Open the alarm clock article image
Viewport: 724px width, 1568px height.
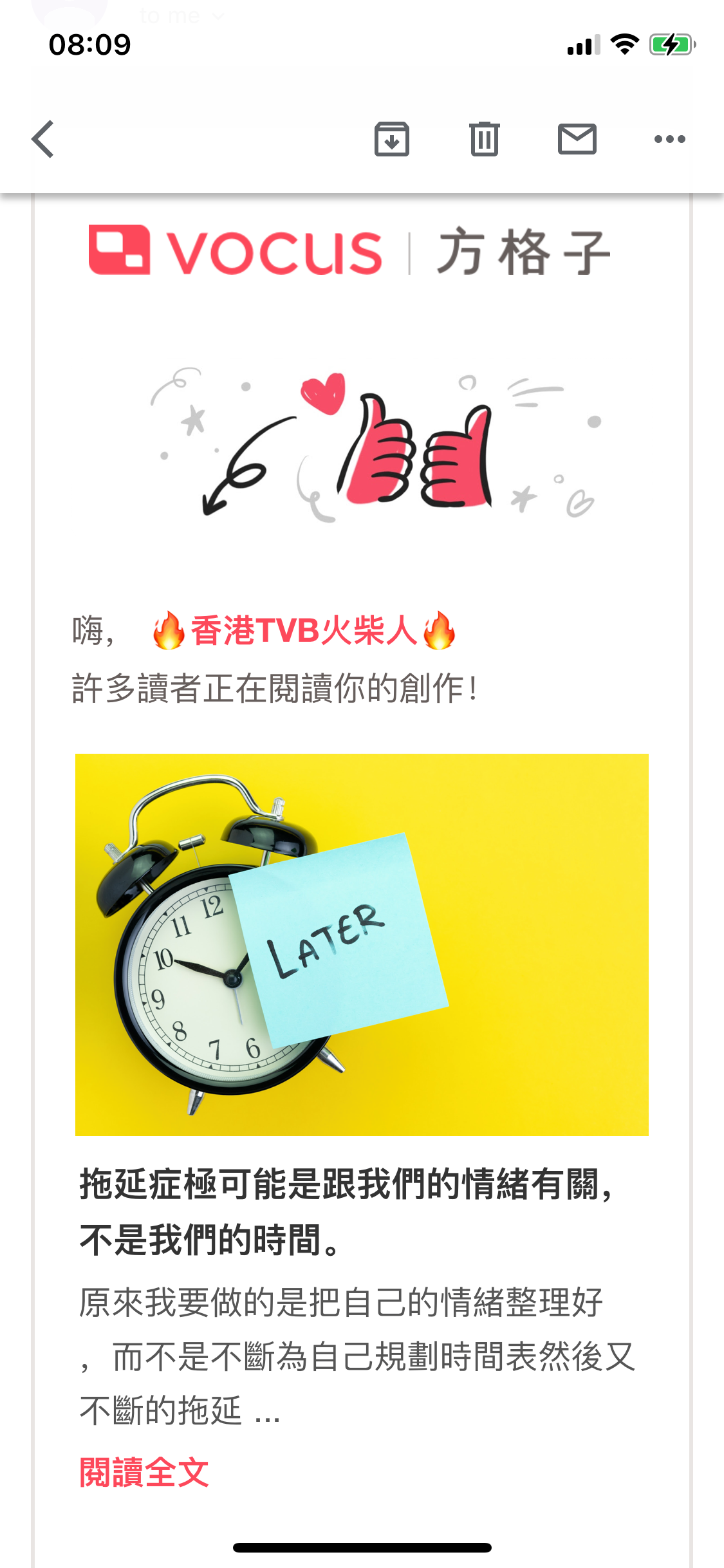362,944
